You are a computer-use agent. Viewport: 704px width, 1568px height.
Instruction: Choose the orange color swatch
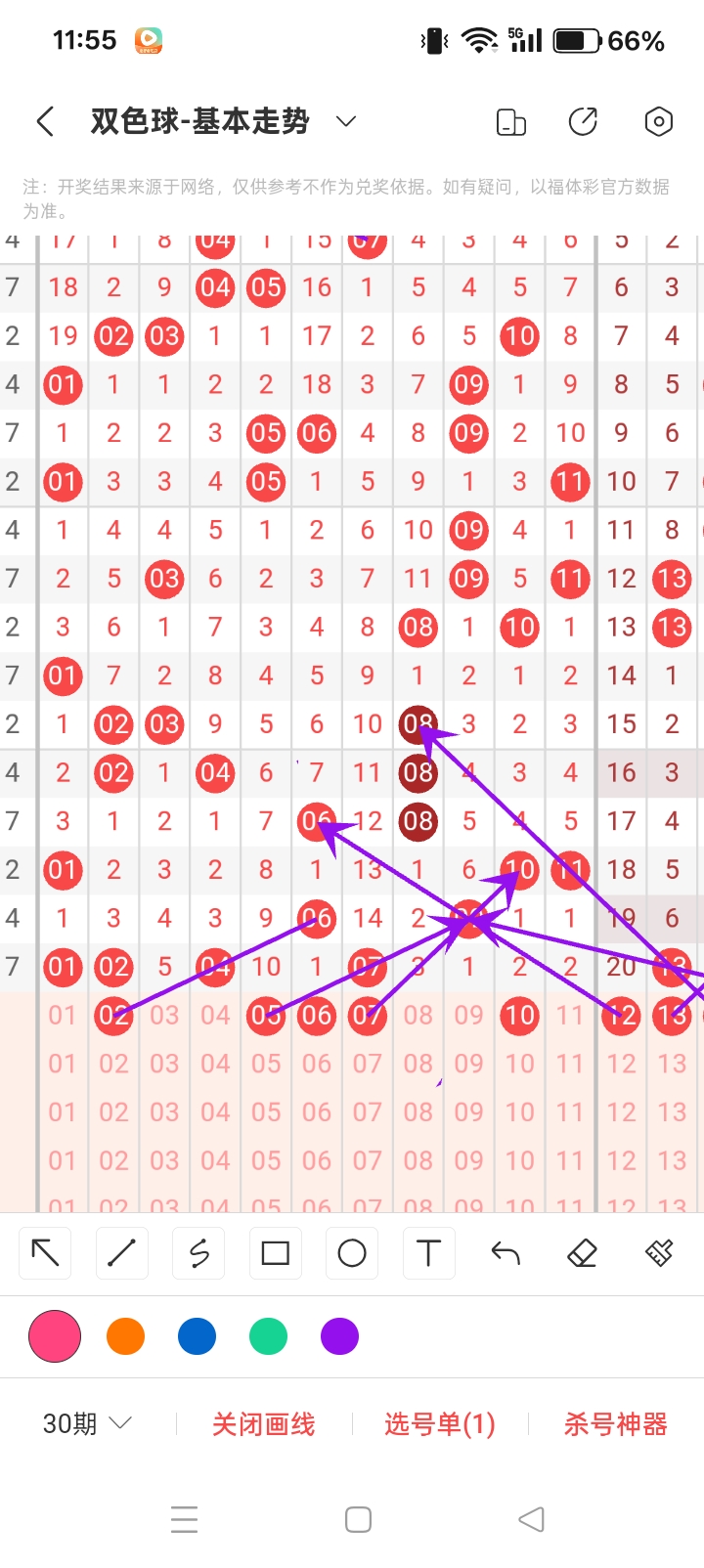(125, 1336)
